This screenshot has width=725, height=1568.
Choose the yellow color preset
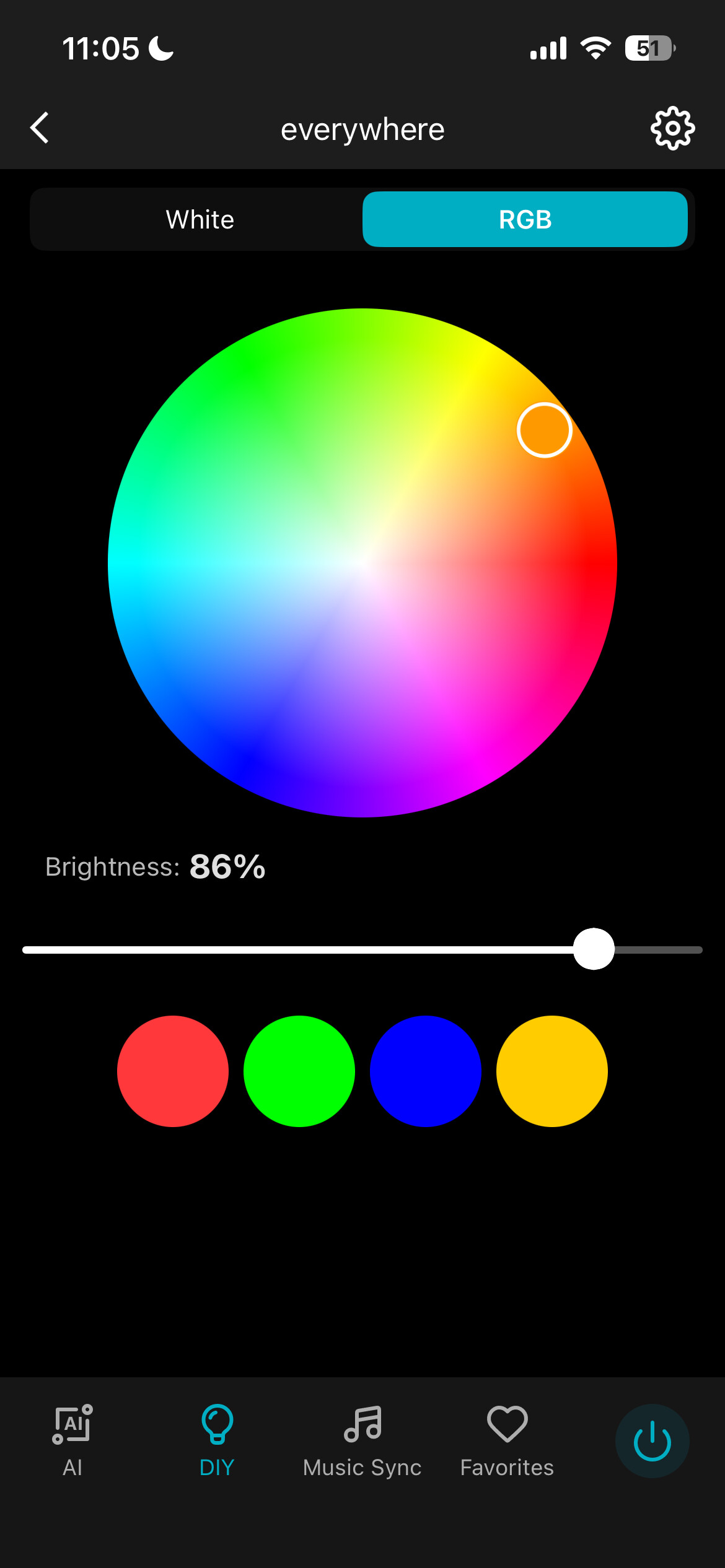tap(552, 1071)
